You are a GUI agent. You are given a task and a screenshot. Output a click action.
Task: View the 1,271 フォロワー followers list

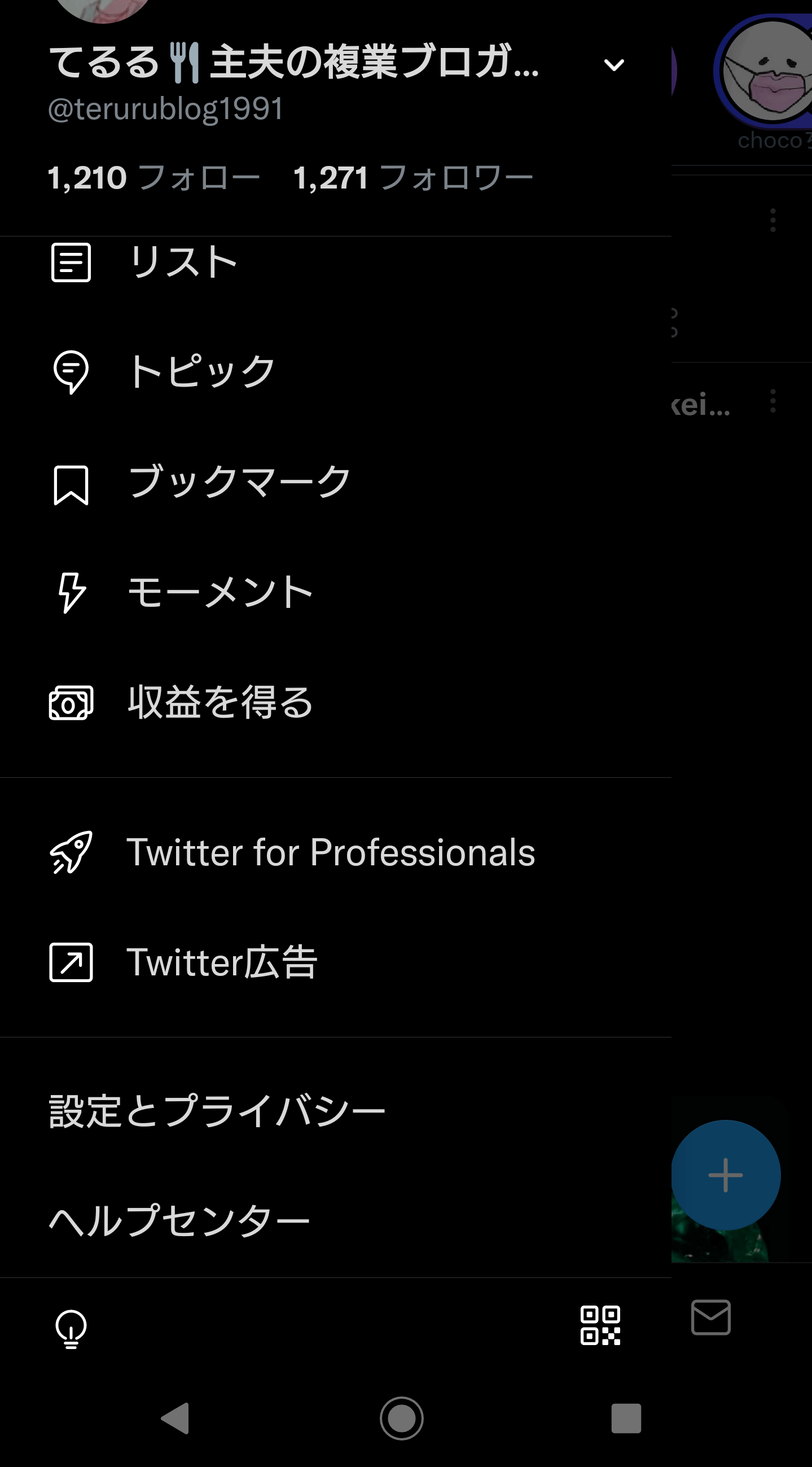point(413,178)
